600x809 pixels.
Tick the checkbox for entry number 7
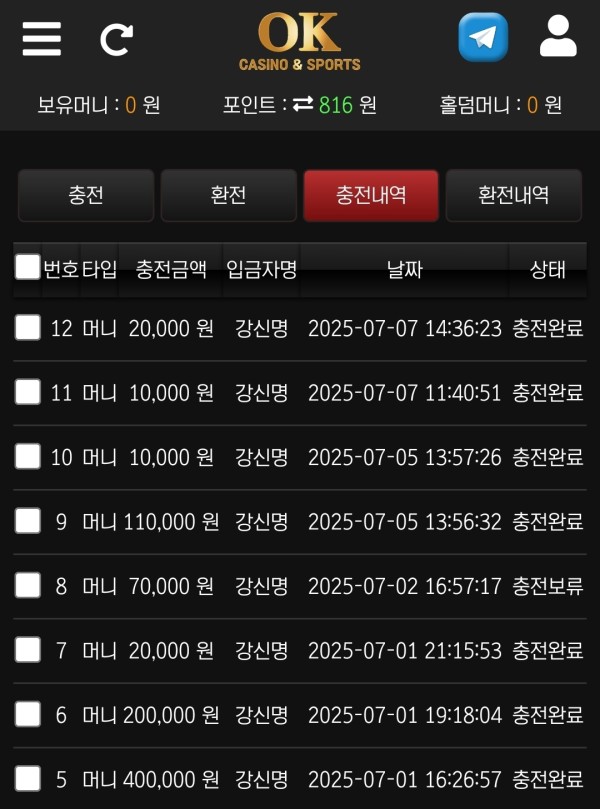click(28, 650)
